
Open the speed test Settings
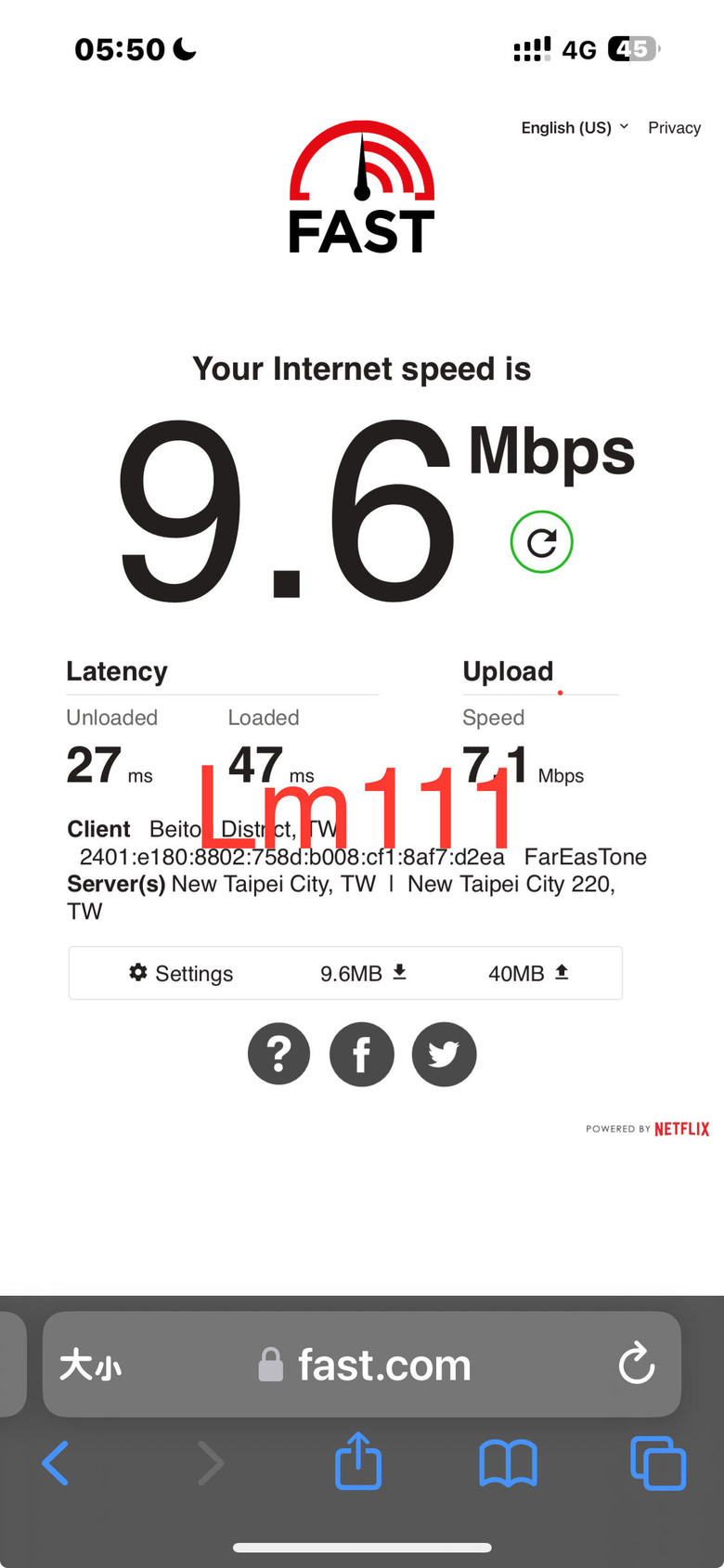point(181,973)
